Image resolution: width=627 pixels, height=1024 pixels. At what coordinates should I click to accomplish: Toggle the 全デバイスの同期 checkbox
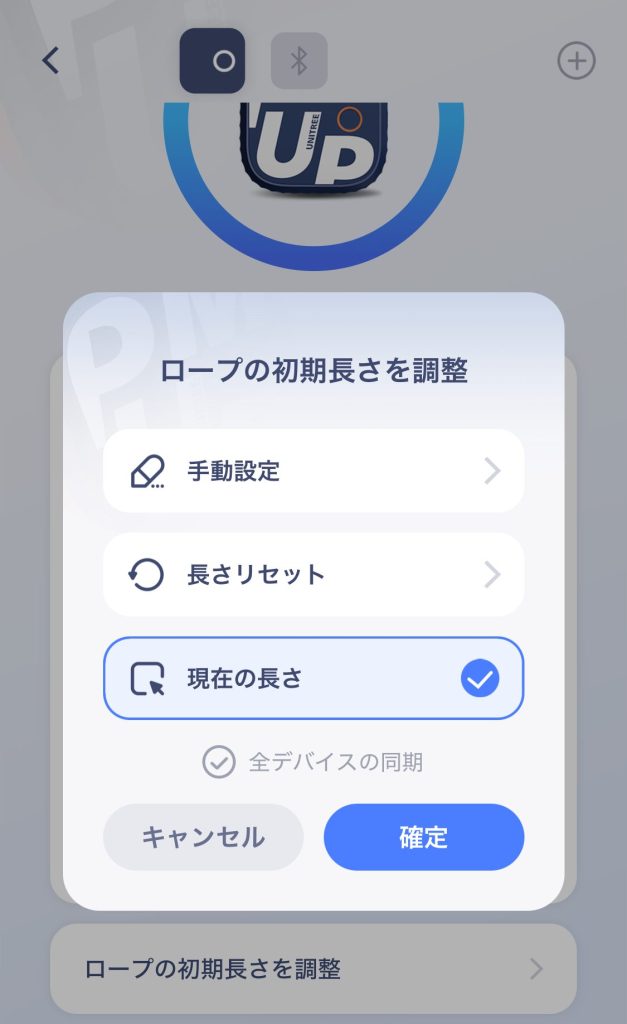218,762
